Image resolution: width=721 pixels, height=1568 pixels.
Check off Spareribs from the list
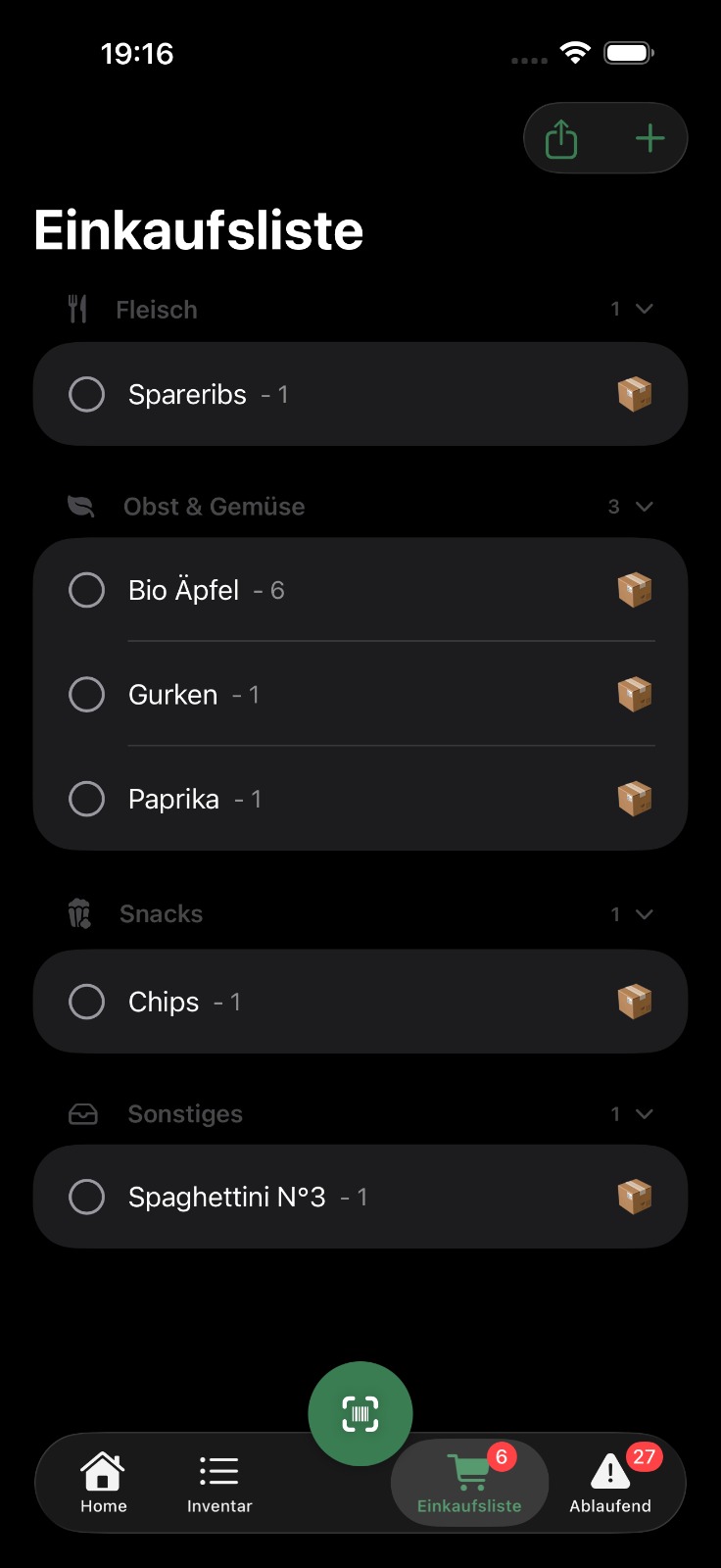[87, 394]
